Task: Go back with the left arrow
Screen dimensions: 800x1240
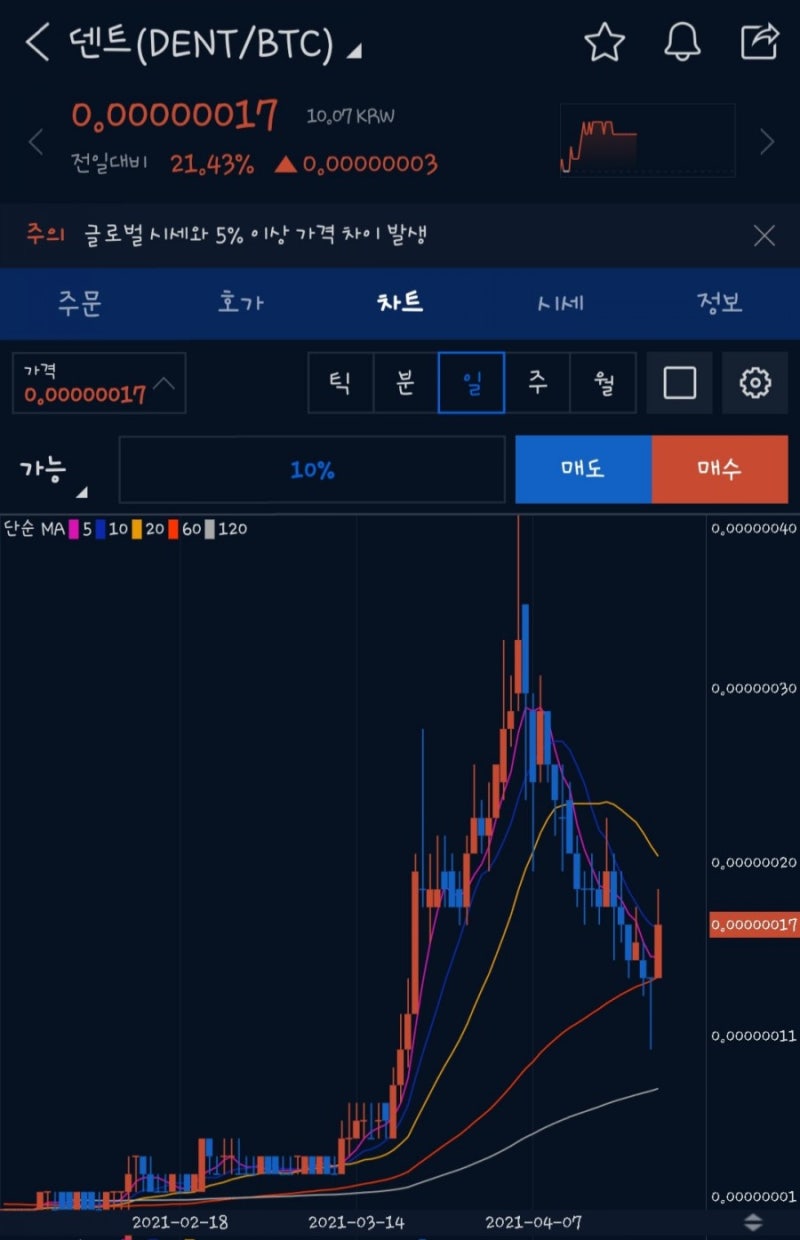Action: point(36,43)
